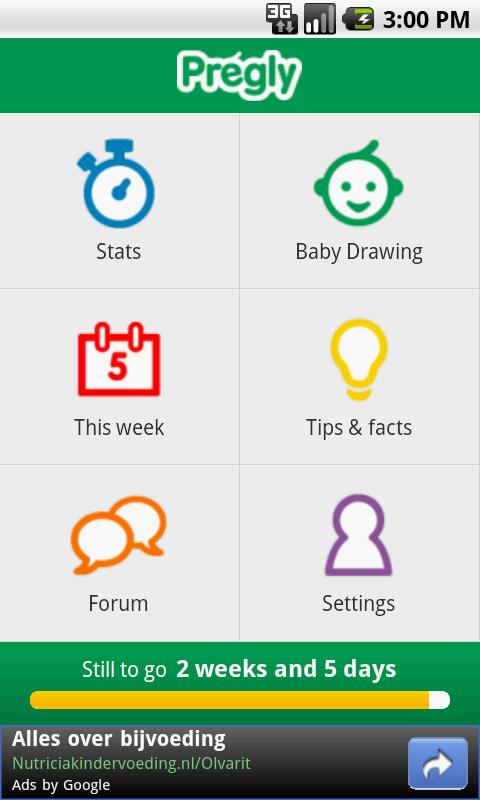Go to the Forum

tap(119, 554)
